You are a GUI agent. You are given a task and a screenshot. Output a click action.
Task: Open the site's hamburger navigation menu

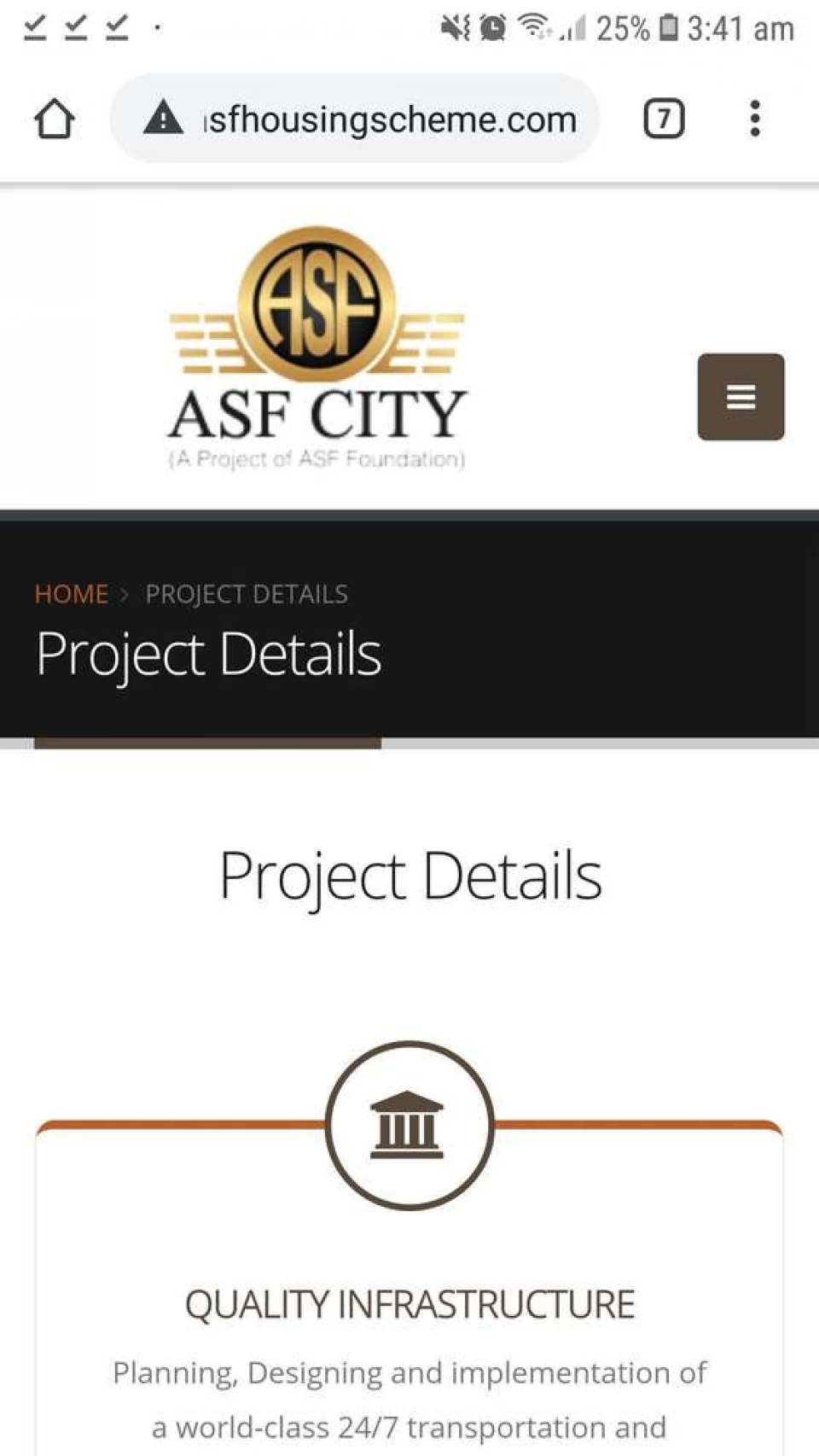[x=741, y=397]
